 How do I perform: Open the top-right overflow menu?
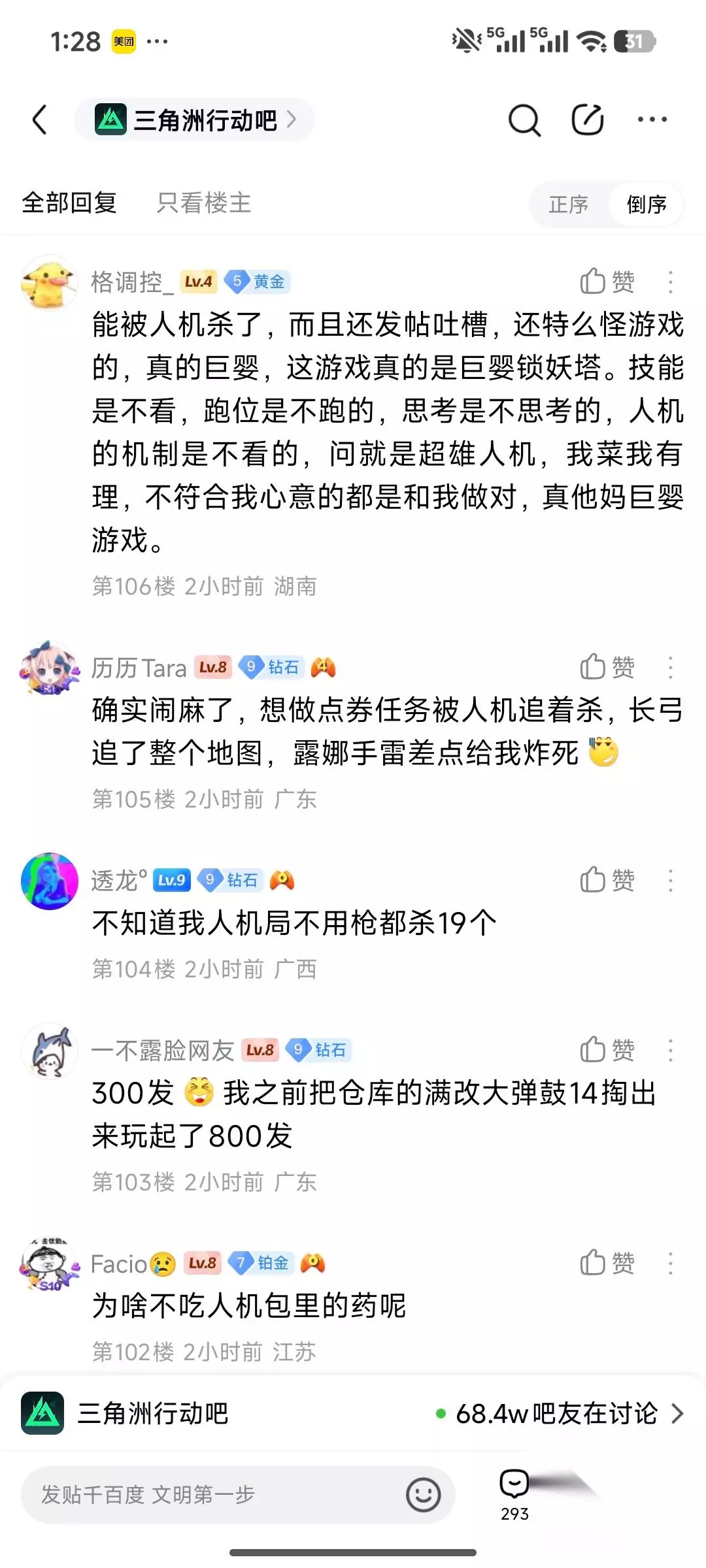coord(652,120)
